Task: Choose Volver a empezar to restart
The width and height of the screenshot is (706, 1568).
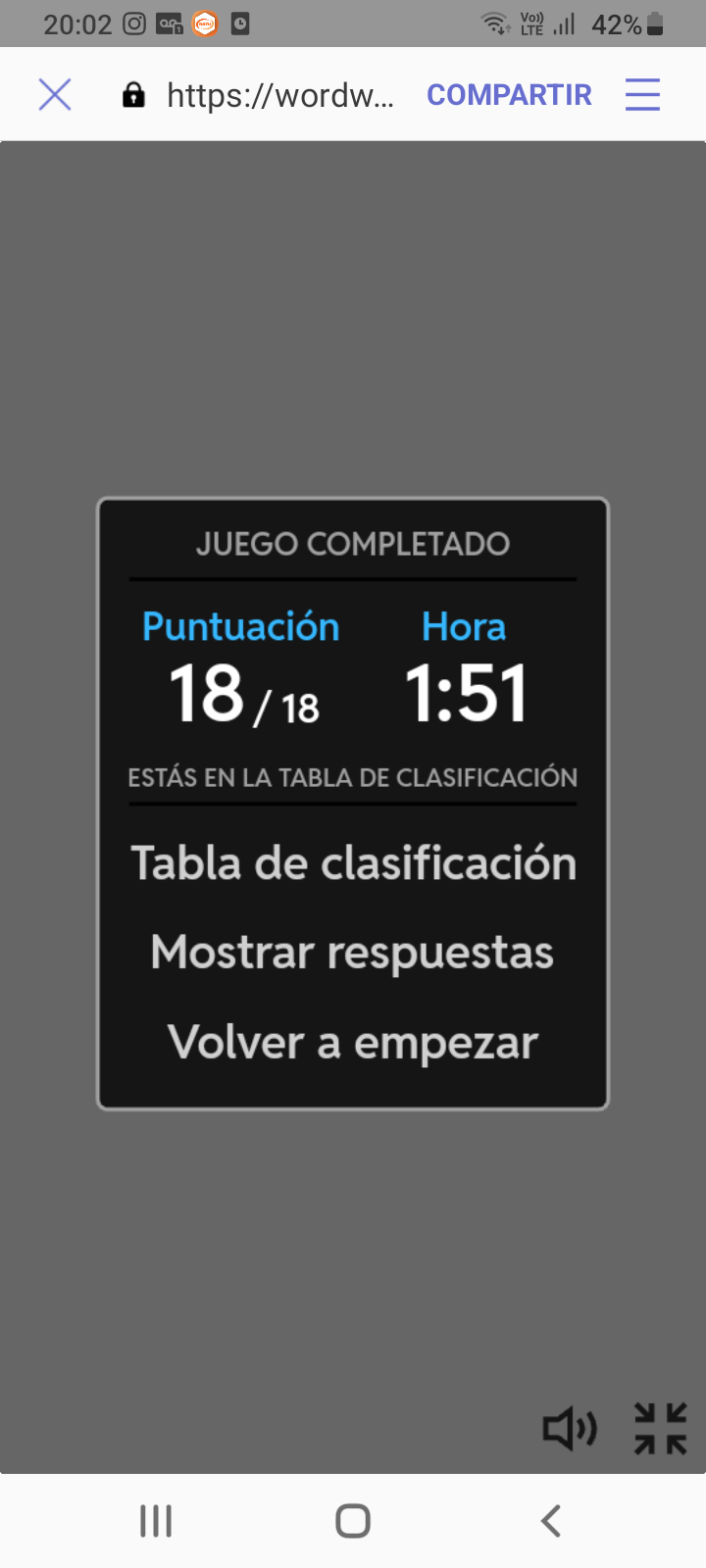Action: [x=353, y=1042]
